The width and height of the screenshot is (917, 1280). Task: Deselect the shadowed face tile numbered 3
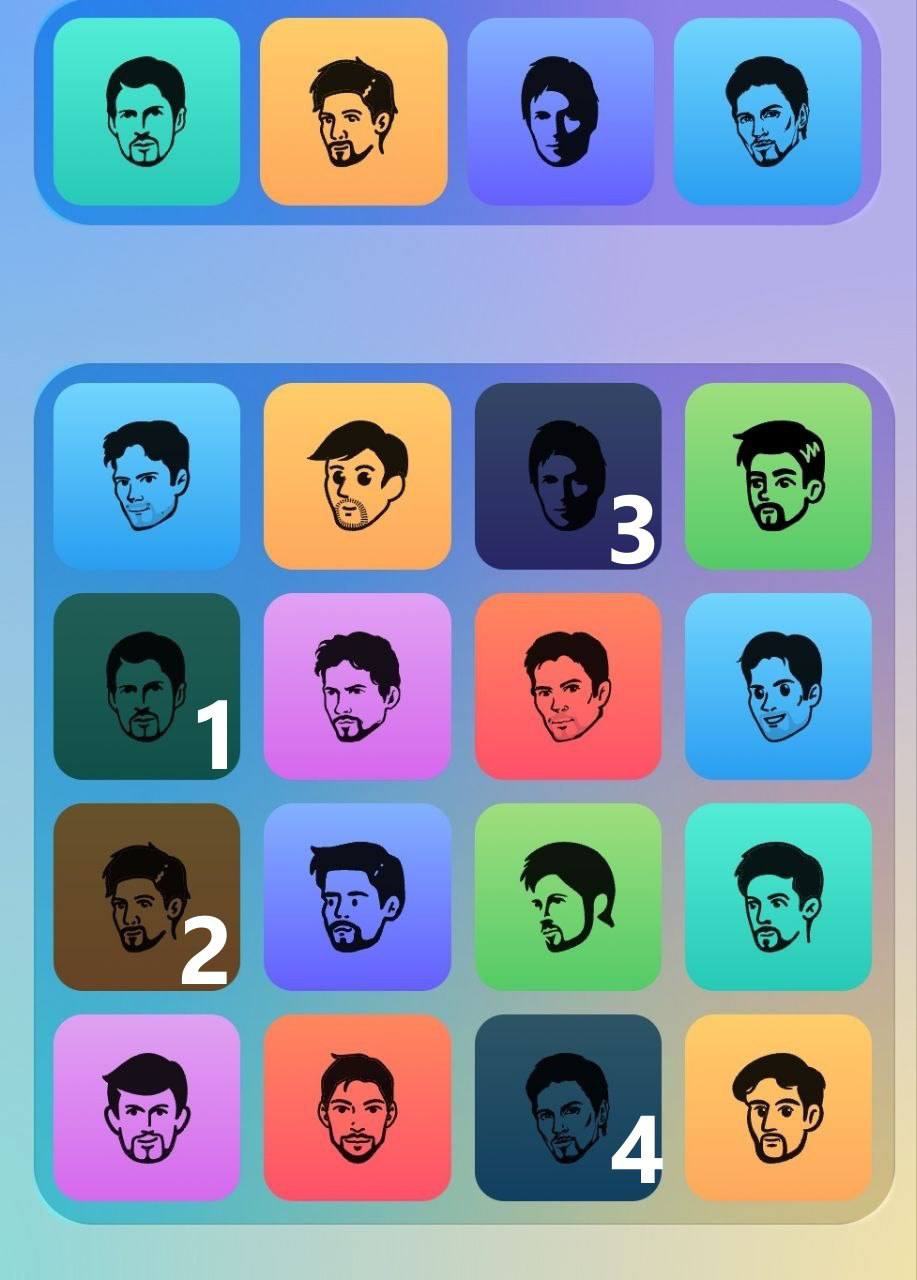pos(567,476)
